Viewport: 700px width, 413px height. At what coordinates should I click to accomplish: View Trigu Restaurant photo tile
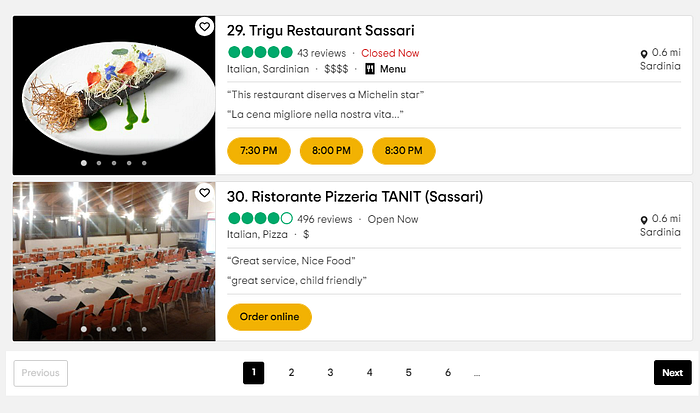click(113, 95)
